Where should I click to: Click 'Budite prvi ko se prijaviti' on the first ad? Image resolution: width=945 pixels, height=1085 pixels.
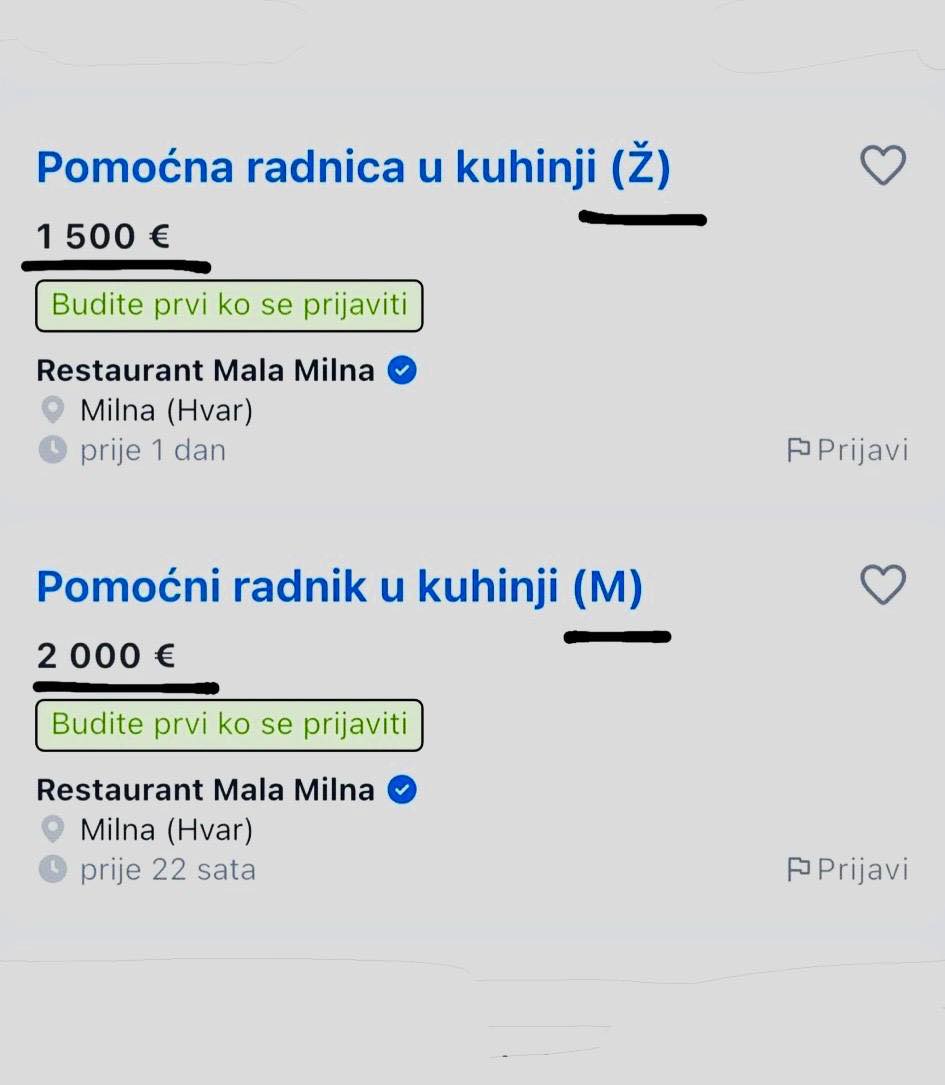tap(229, 305)
